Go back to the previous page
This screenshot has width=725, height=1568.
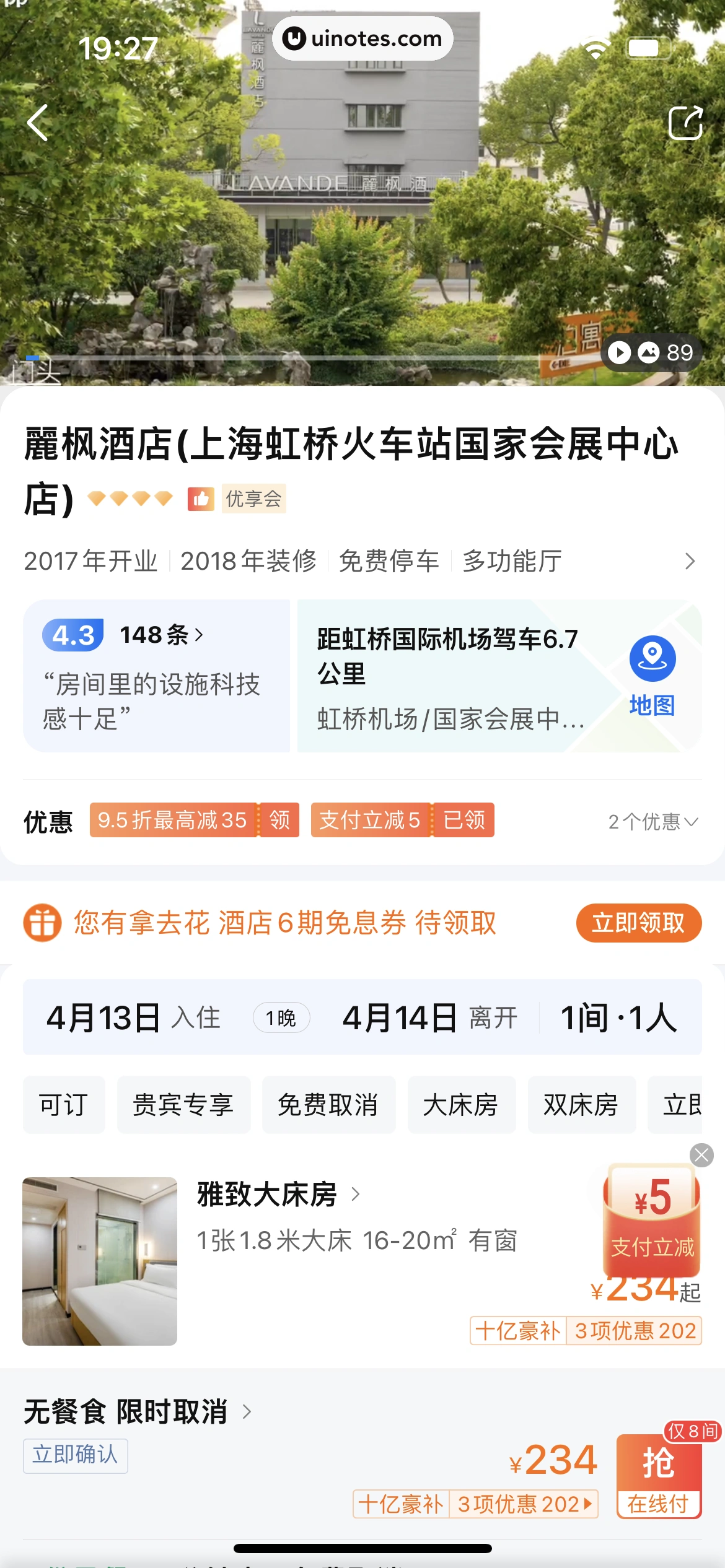(38, 123)
